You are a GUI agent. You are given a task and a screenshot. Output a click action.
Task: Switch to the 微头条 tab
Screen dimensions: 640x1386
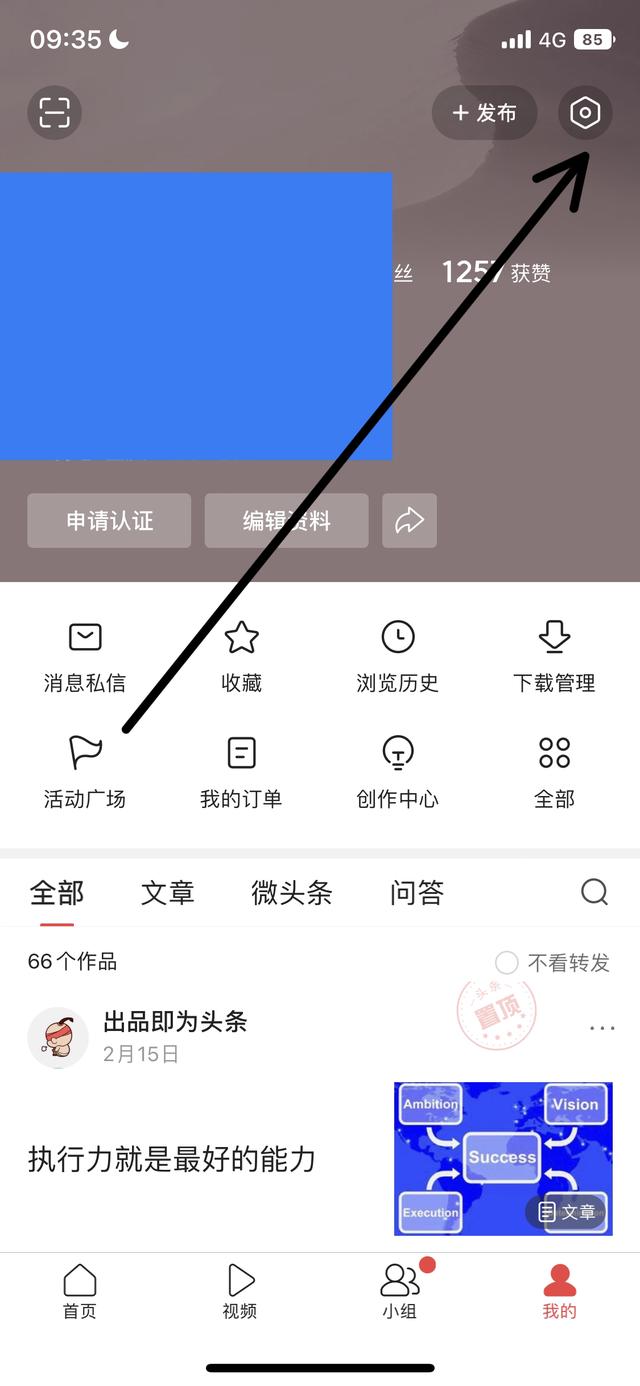(291, 892)
